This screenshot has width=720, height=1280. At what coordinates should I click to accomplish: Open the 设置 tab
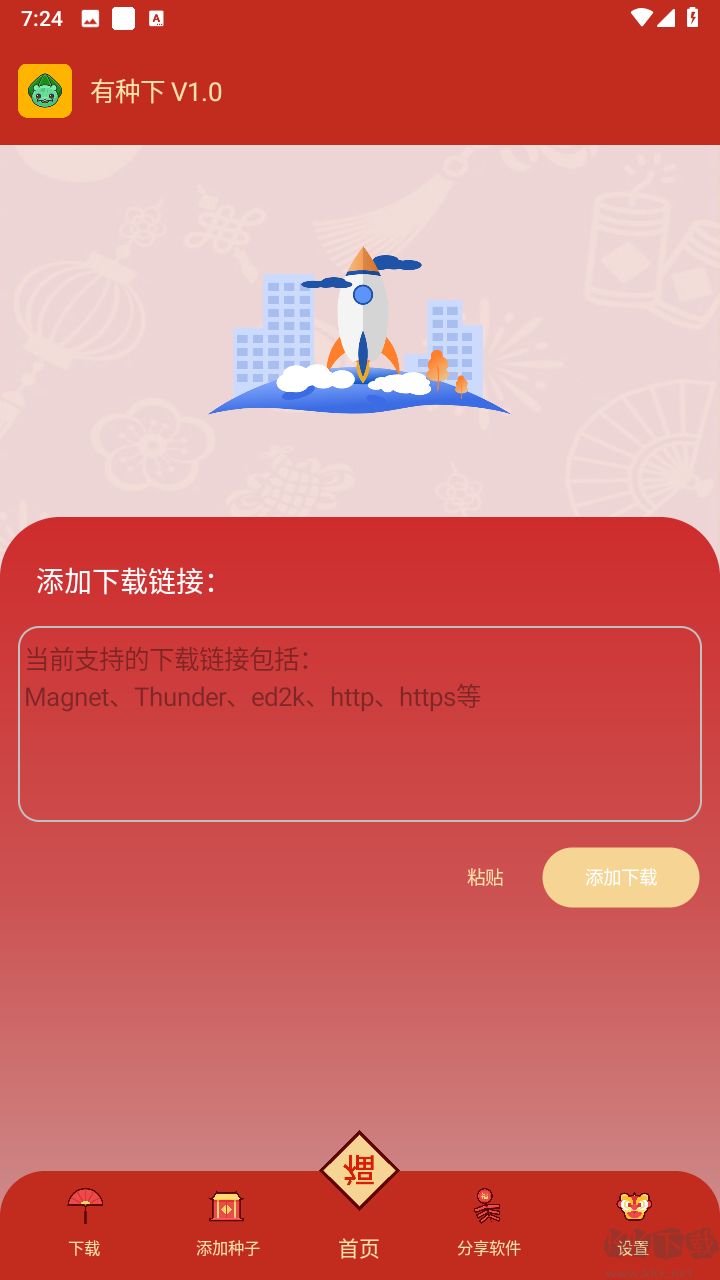(633, 1247)
